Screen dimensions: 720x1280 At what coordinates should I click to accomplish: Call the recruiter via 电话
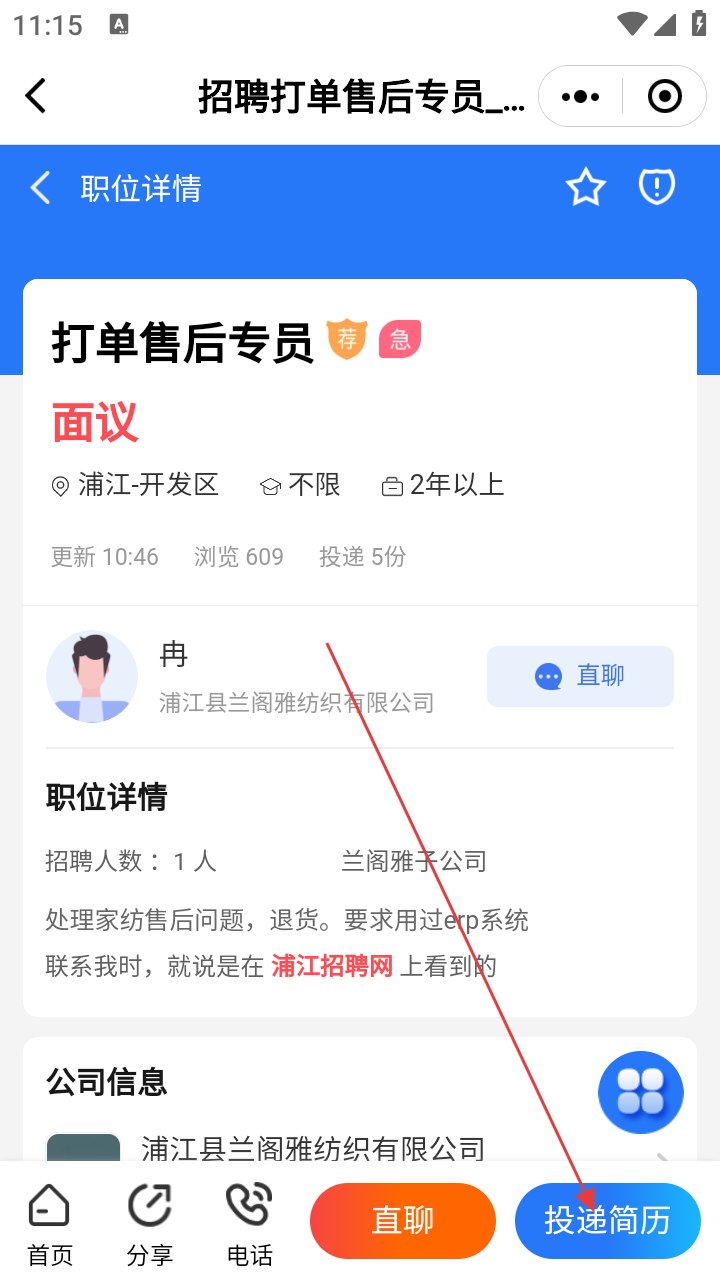click(249, 1225)
